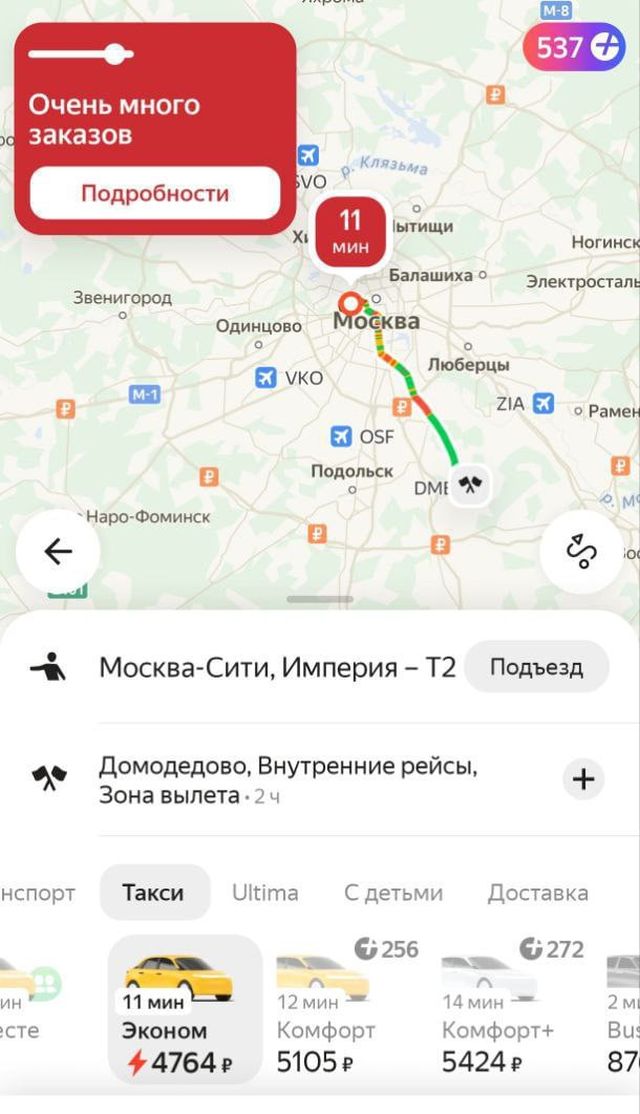Switch to the Доставка tab

(x=537, y=892)
